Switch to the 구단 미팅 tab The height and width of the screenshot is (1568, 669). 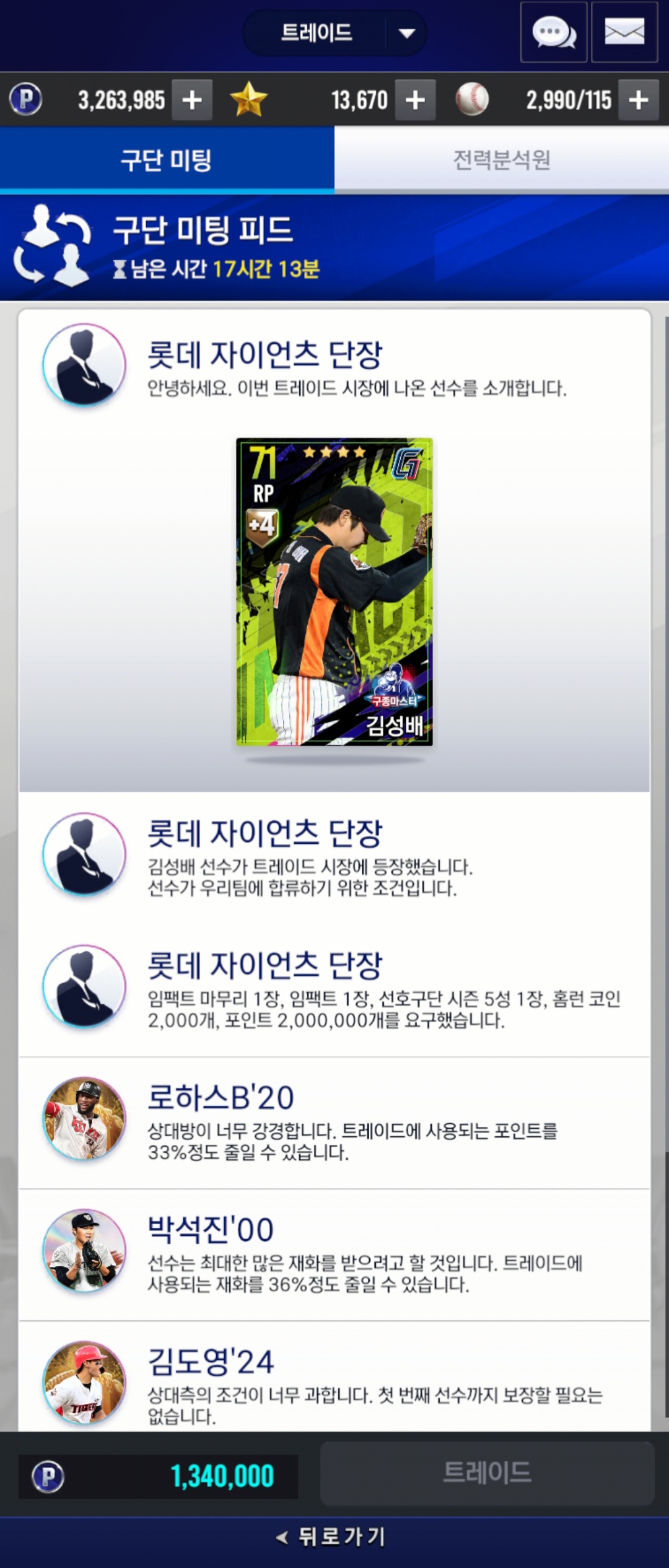(167, 160)
